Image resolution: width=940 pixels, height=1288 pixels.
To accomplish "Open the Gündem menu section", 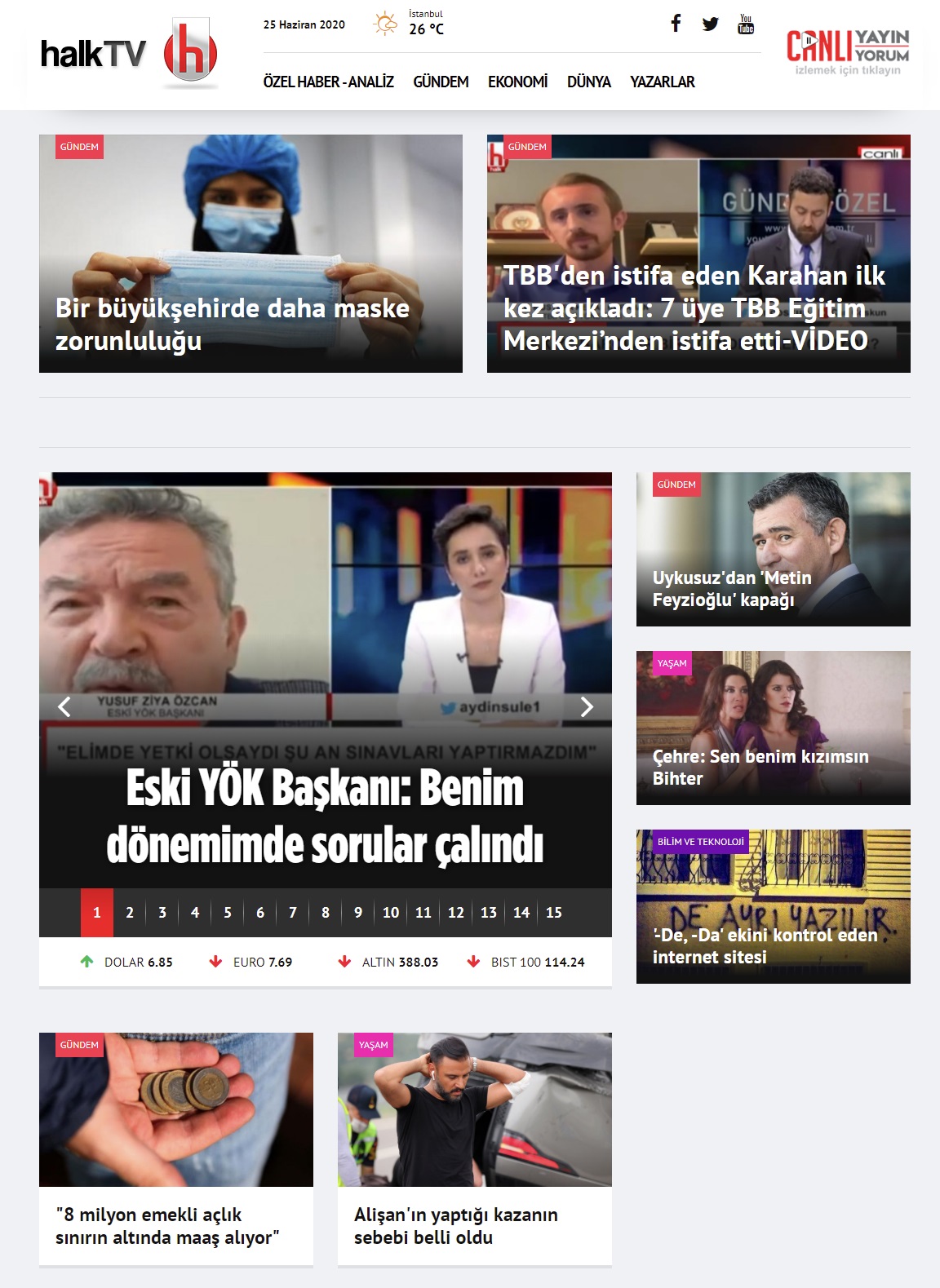I will point(441,82).
